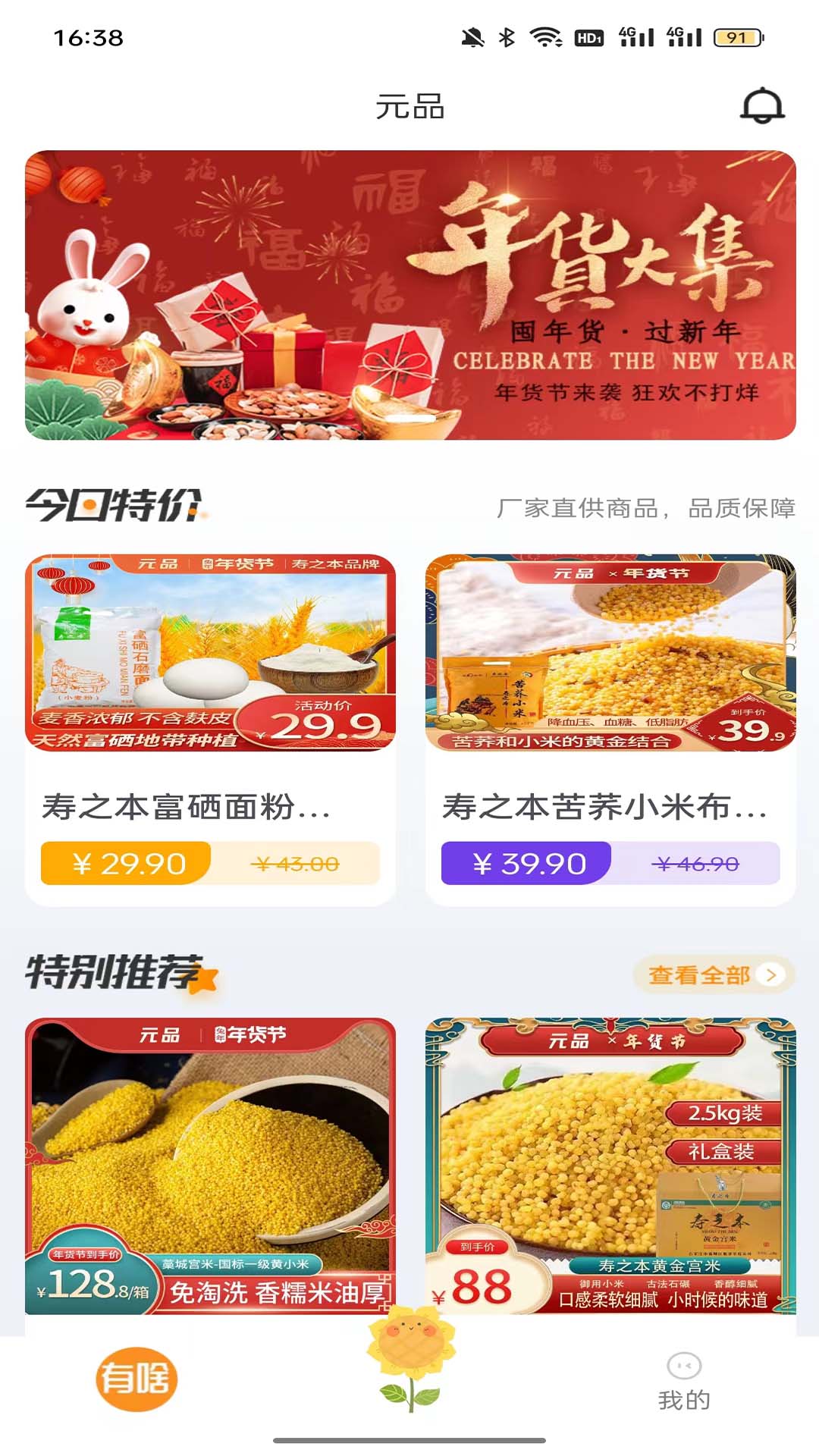This screenshot has width=819, height=1456.
Task: Open the 寿之本富硒面粉 product card
Action: [210, 728]
